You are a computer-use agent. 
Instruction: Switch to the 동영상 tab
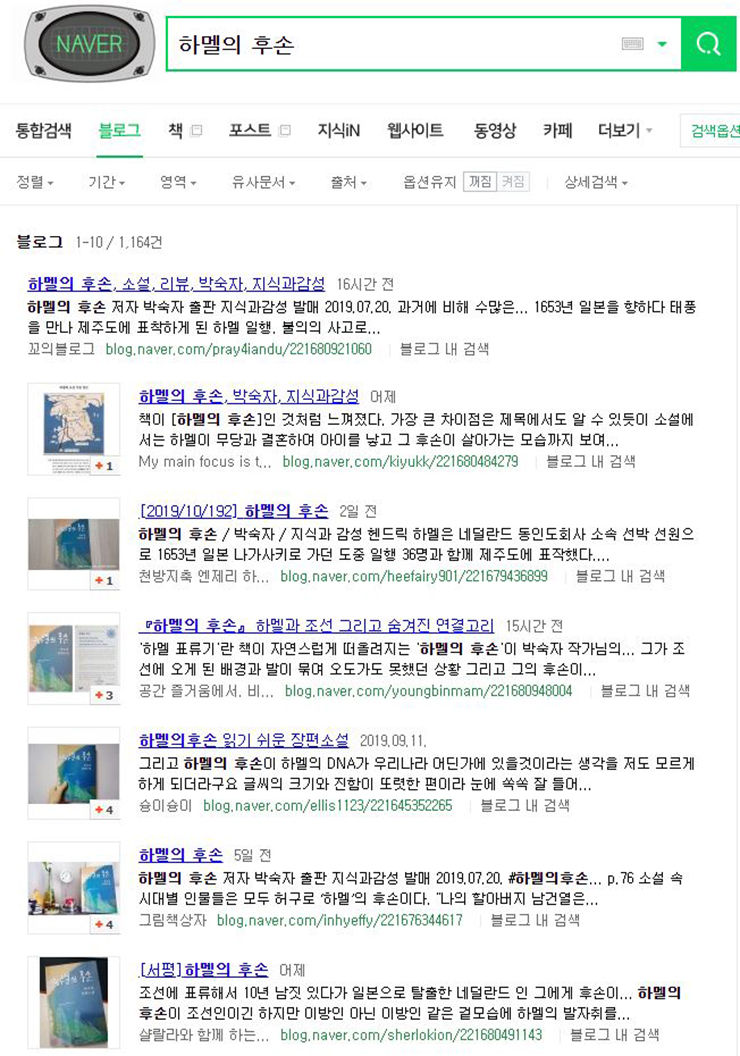[495, 131]
